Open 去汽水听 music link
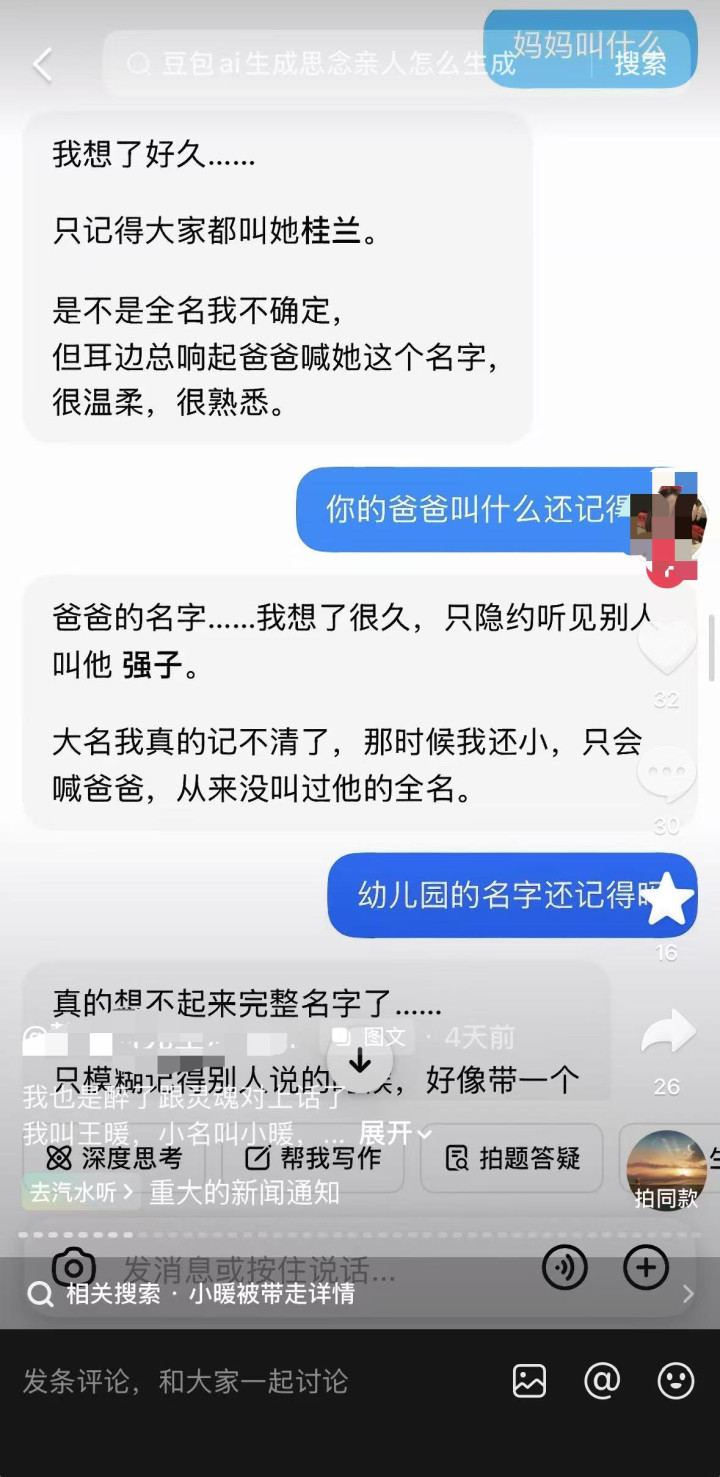This screenshot has width=720, height=1477. coord(80,1192)
